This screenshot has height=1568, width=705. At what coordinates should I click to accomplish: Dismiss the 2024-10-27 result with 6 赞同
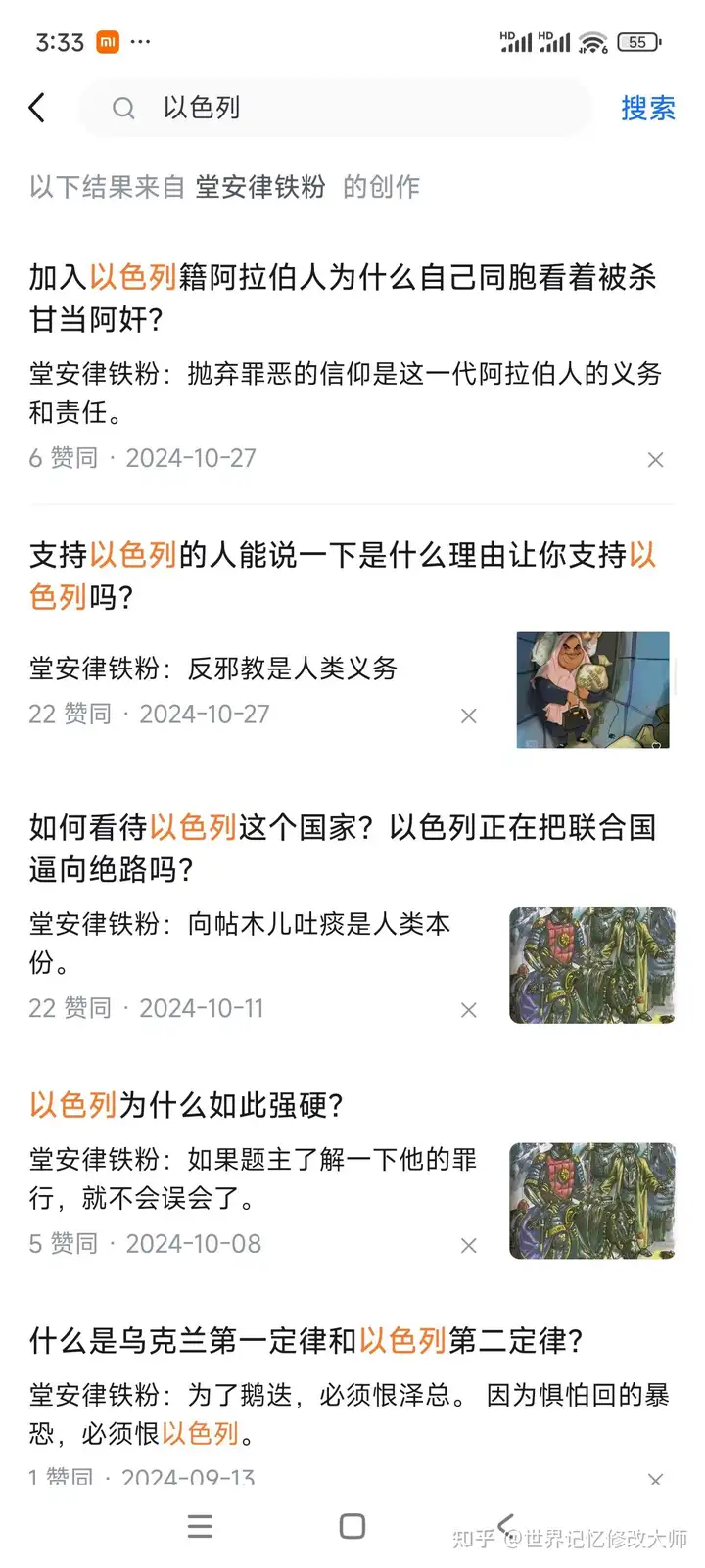(656, 460)
